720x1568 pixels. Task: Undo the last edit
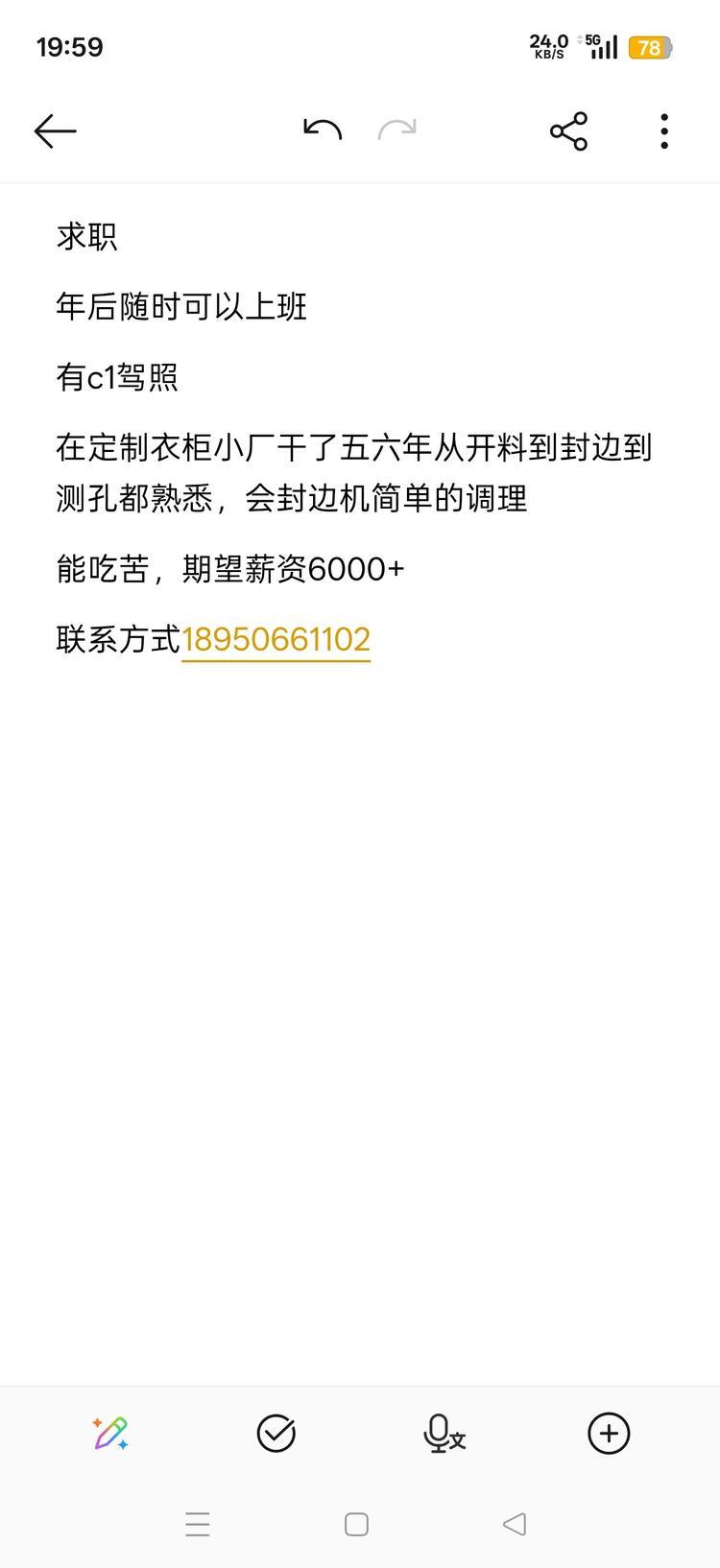click(x=323, y=130)
